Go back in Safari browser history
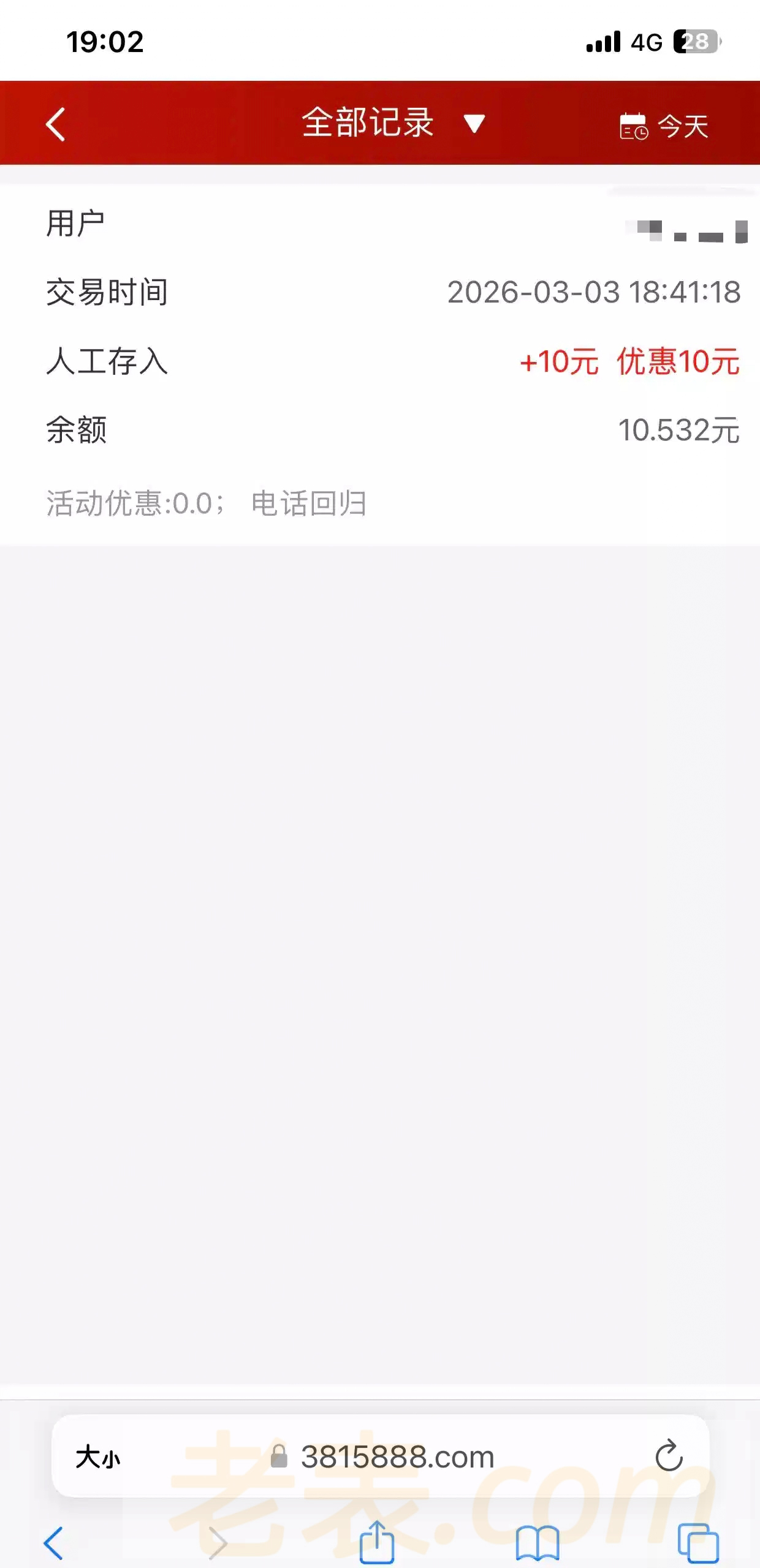This screenshot has height=1568, width=760. 54,1542
